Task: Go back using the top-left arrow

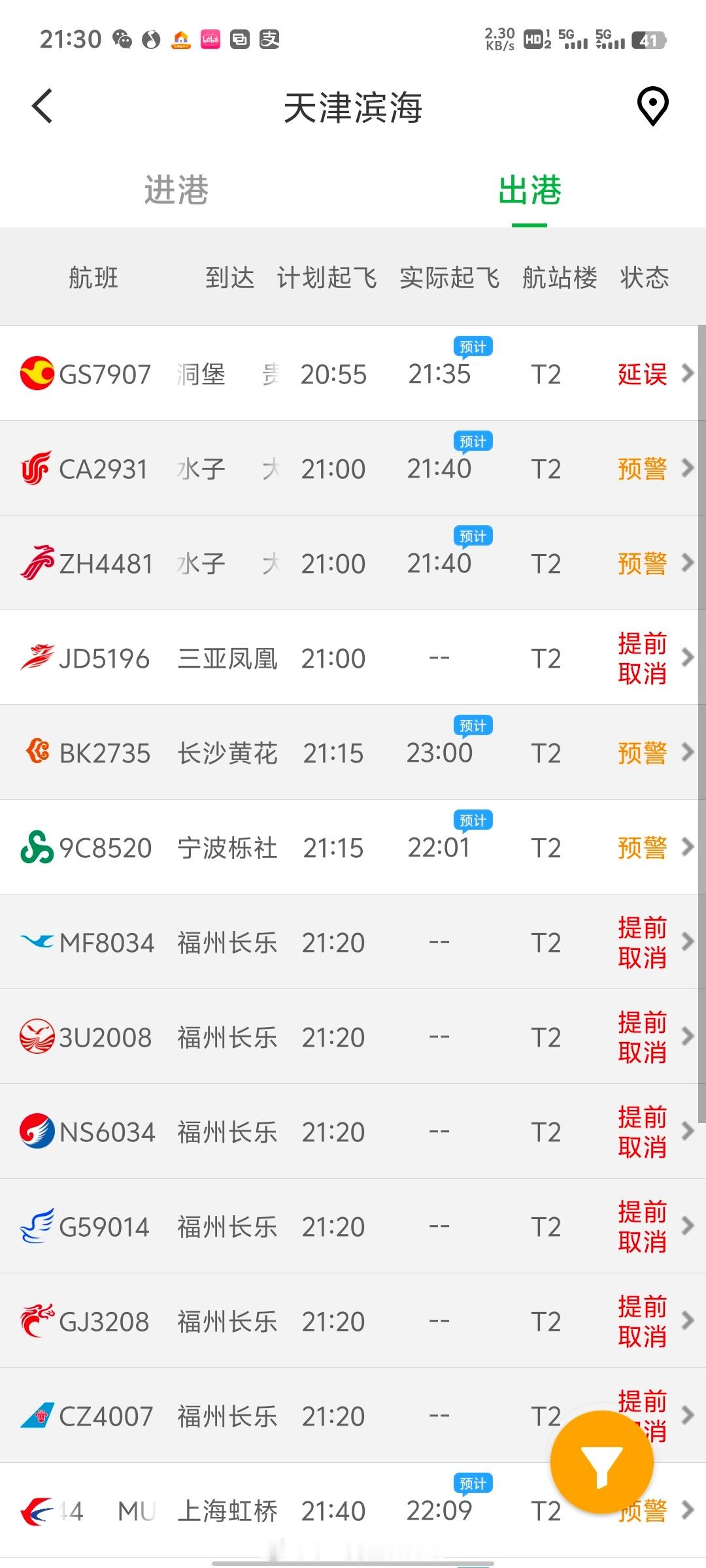Action: pos(42,106)
